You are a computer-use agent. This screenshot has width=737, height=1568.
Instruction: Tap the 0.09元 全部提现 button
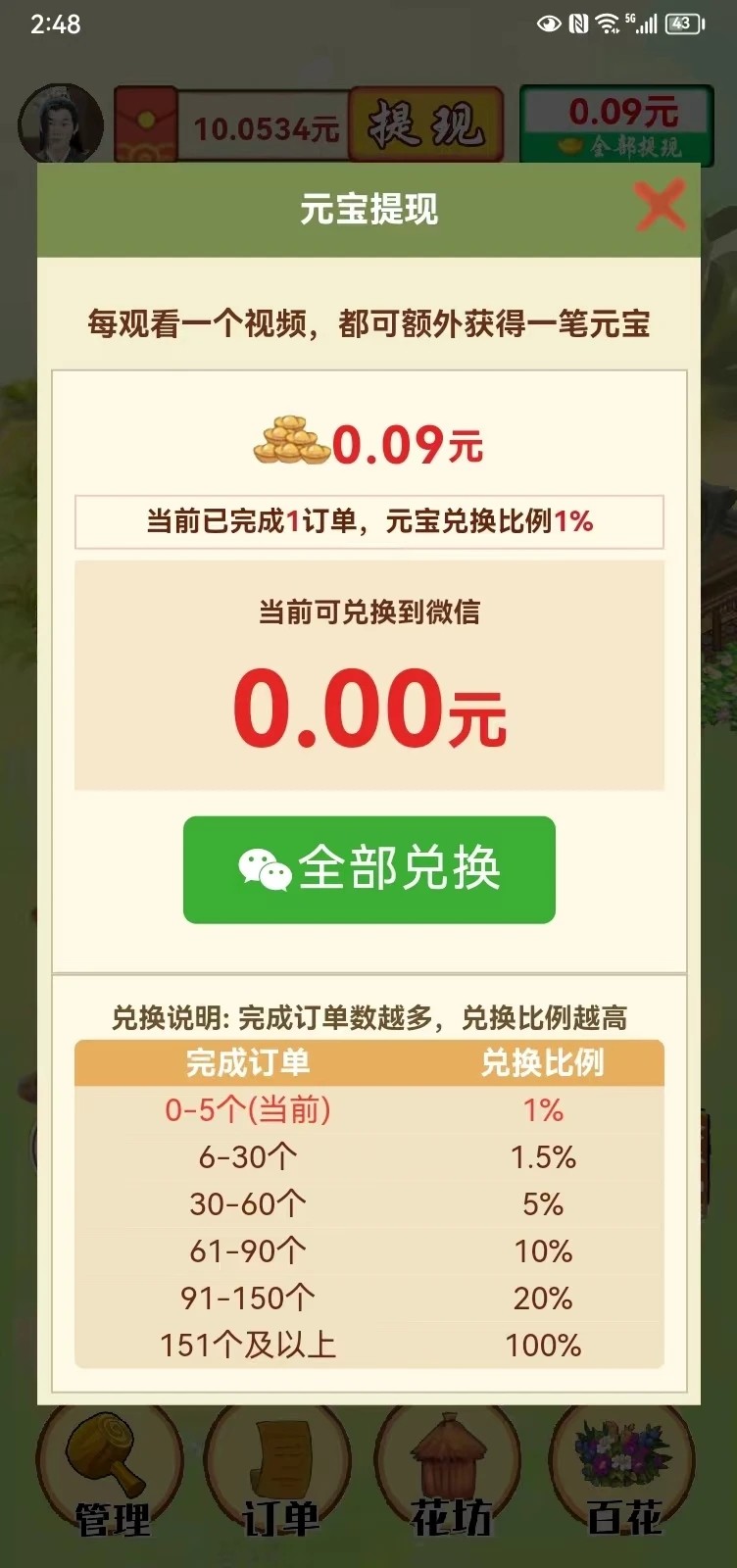point(617,124)
